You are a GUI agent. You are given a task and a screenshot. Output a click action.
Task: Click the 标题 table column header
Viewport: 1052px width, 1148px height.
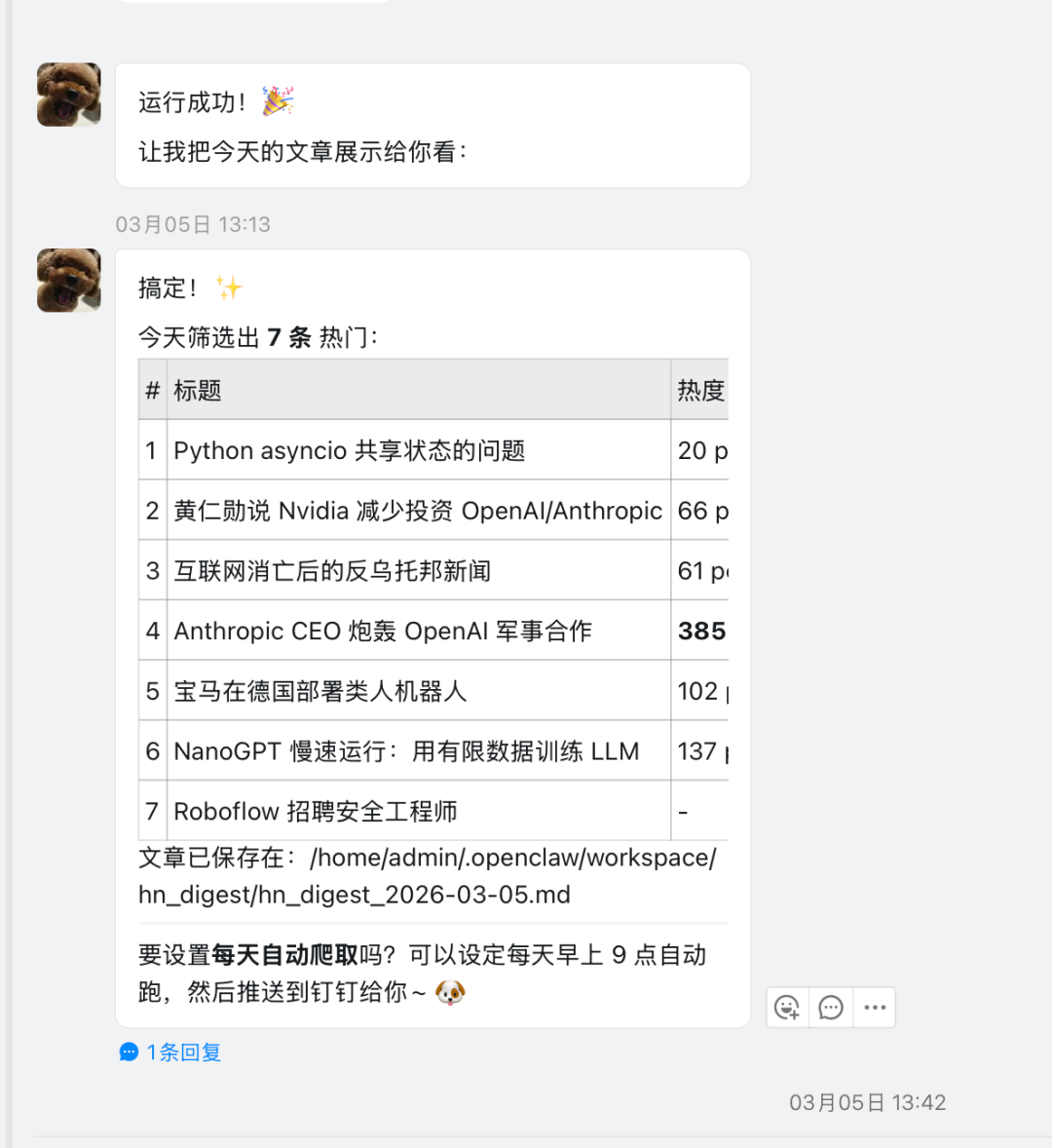200,389
